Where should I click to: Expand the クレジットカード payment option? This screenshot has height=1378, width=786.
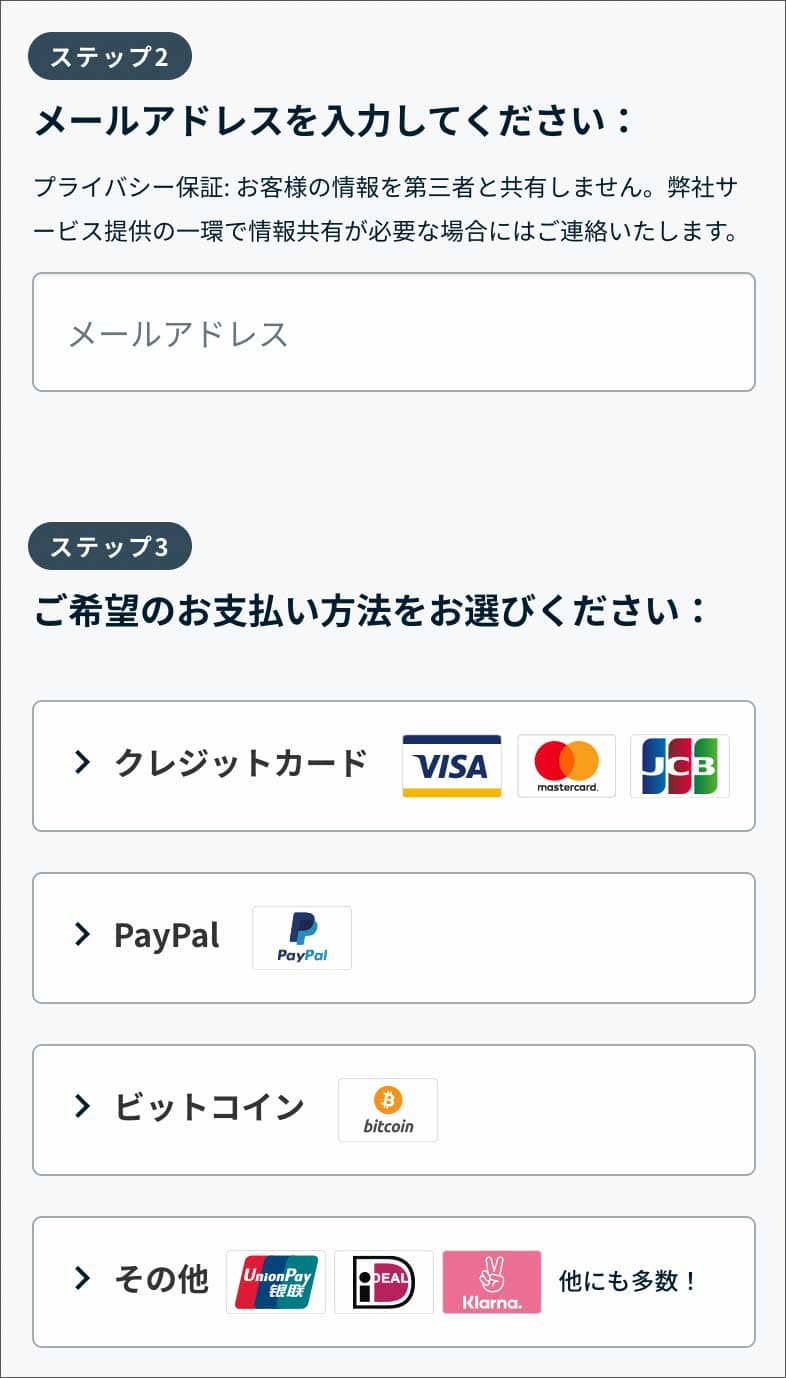click(393, 766)
